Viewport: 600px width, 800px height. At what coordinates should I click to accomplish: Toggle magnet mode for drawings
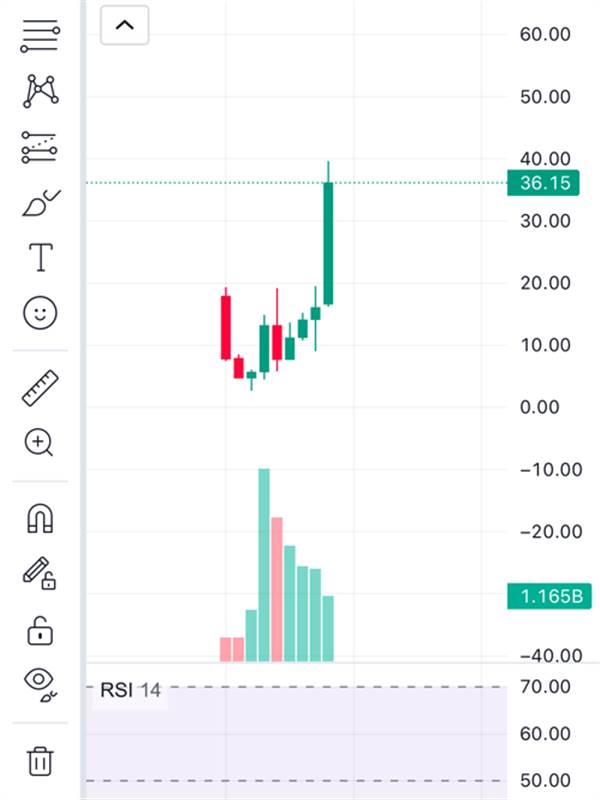[40, 518]
